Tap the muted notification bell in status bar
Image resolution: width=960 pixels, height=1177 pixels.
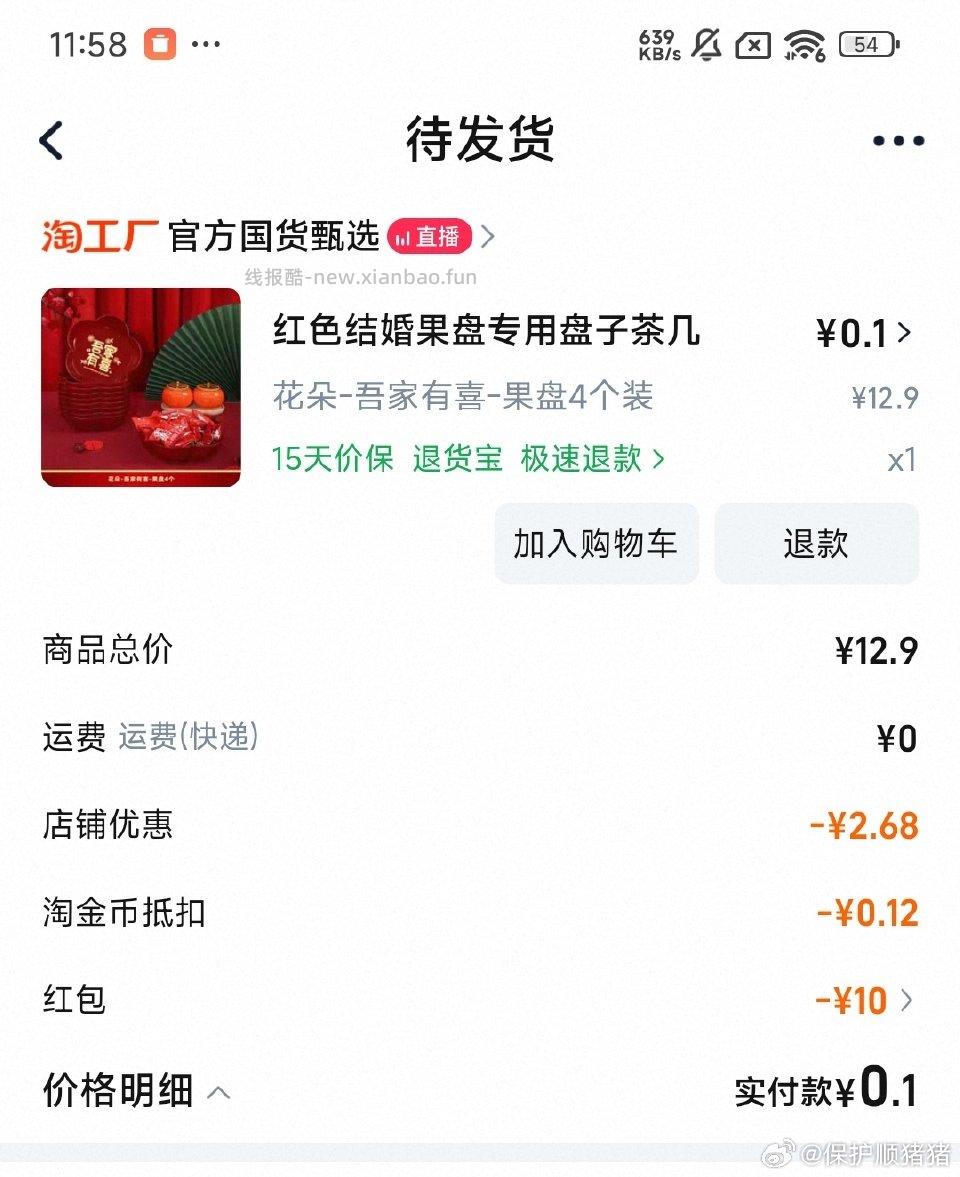pyautogui.click(x=708, y=44)
